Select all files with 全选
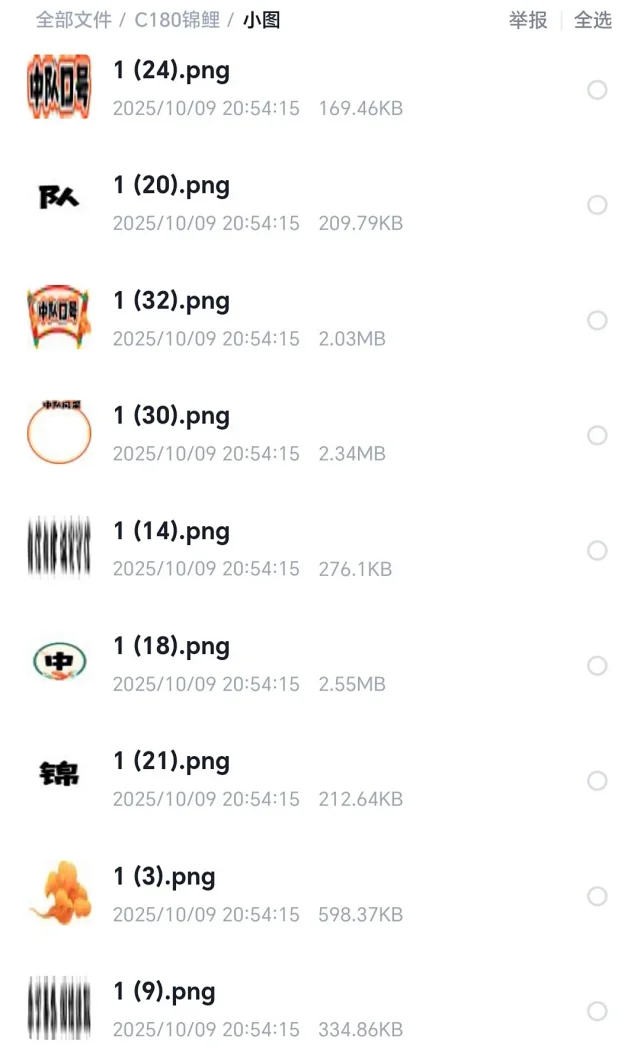The height and width of the screenshot is (1054, 640). 592,20
